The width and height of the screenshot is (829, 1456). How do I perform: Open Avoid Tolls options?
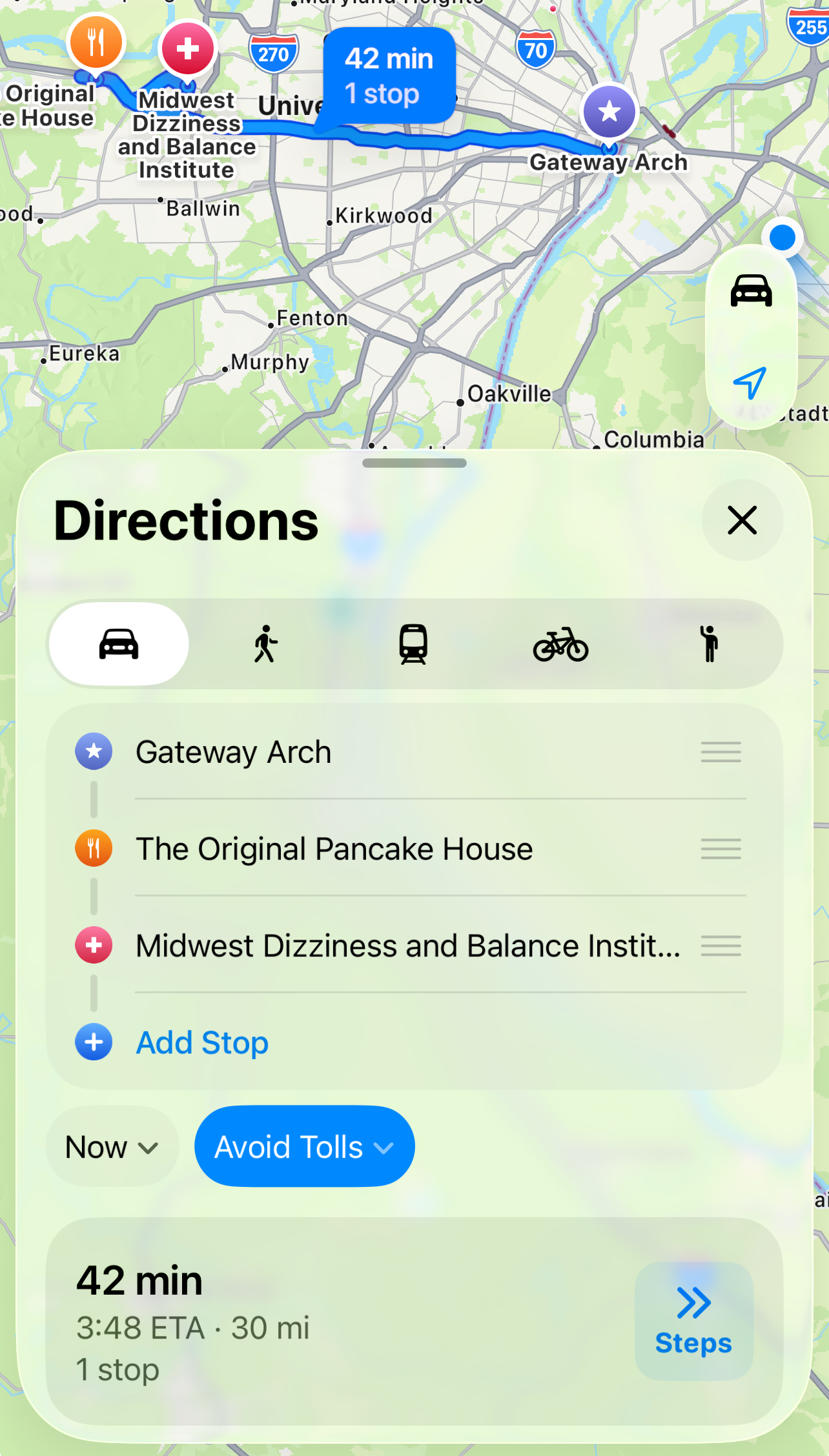[304, 1147]
